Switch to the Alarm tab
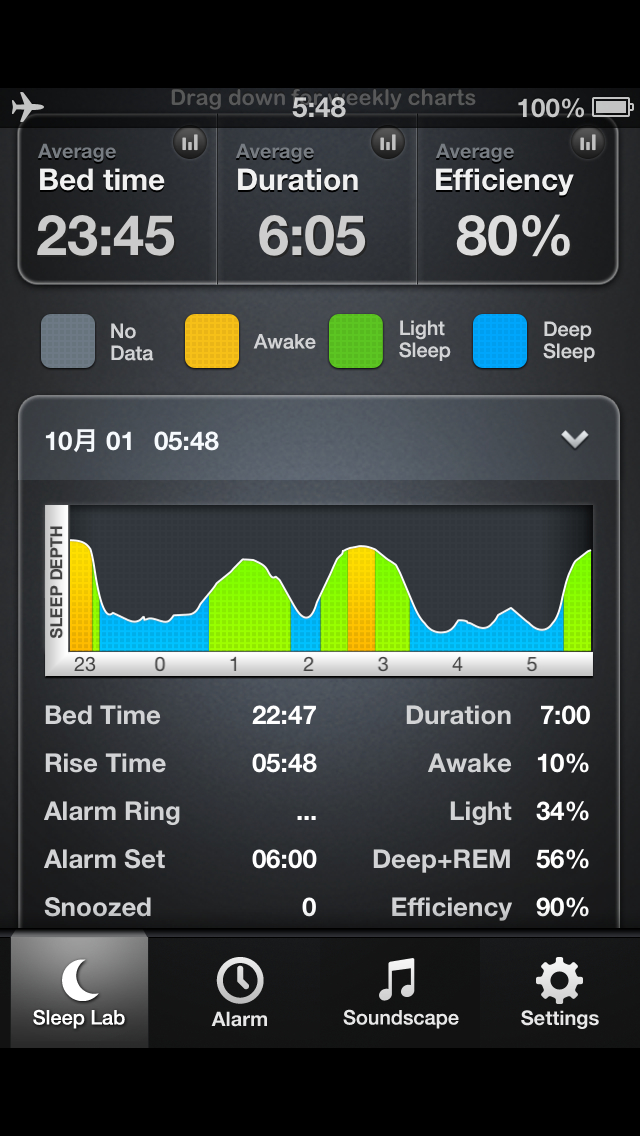Viewport: 640px width, 1136px height. click(240, 990)
